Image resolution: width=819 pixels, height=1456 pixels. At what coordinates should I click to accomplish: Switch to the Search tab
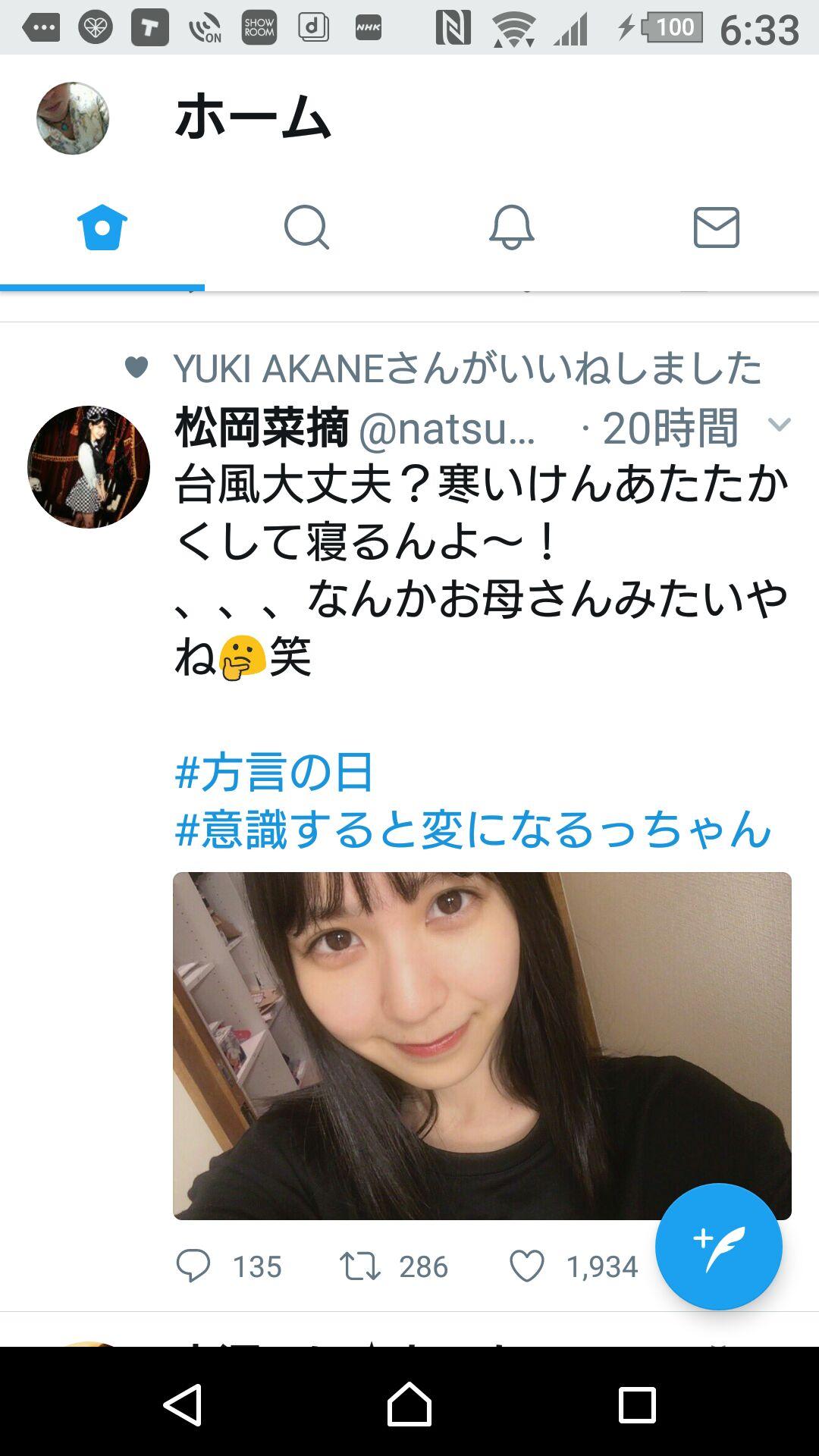point(306,227)
